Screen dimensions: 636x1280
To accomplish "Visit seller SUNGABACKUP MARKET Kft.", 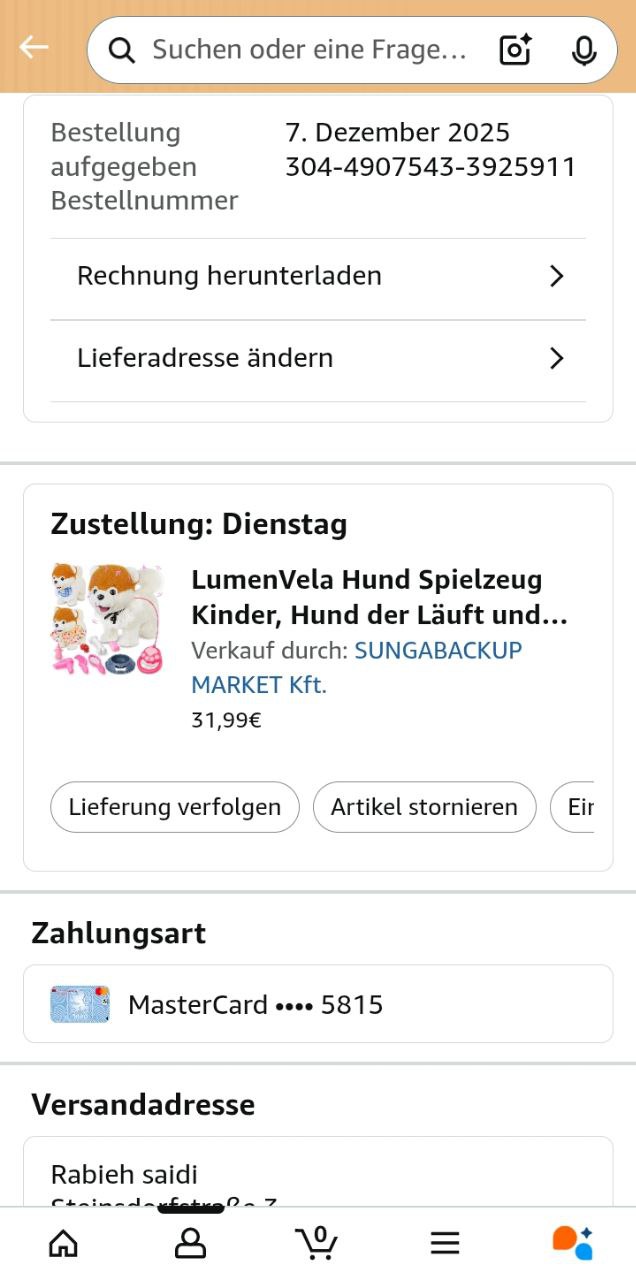I will click(356, 667).
